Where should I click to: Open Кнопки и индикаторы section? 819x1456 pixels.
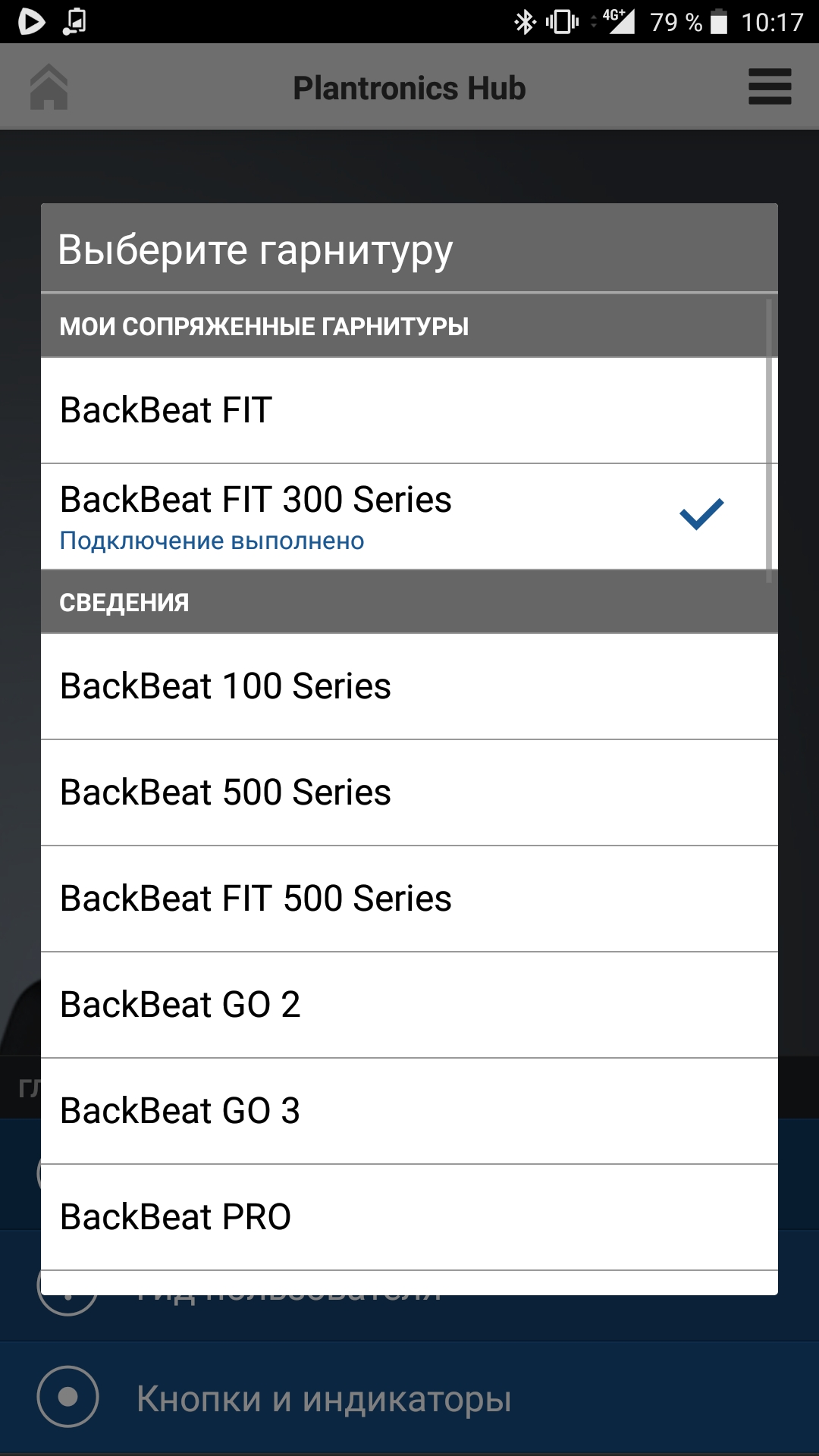point(324,1398)
